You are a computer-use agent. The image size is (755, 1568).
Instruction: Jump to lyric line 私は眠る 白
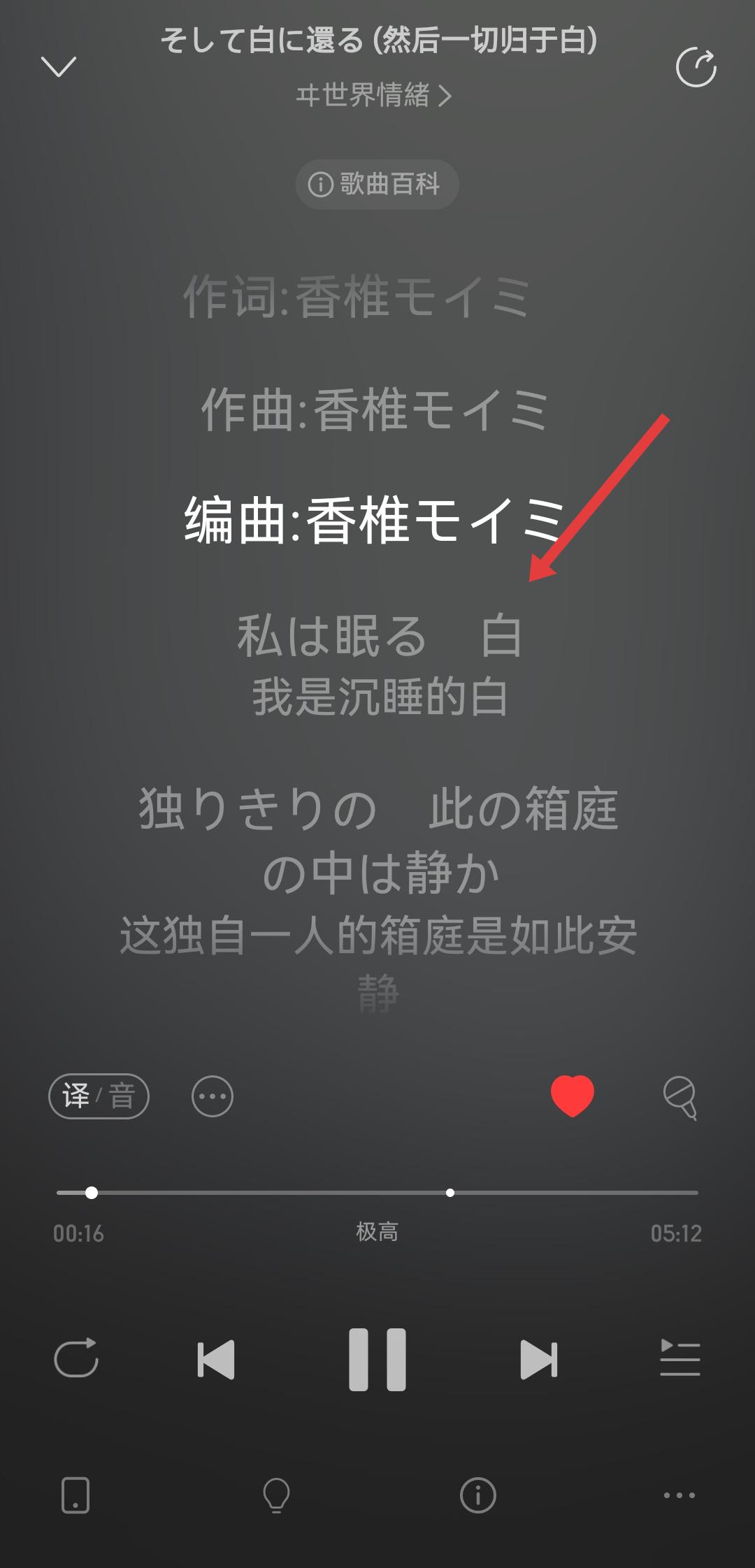coord(379,636)
